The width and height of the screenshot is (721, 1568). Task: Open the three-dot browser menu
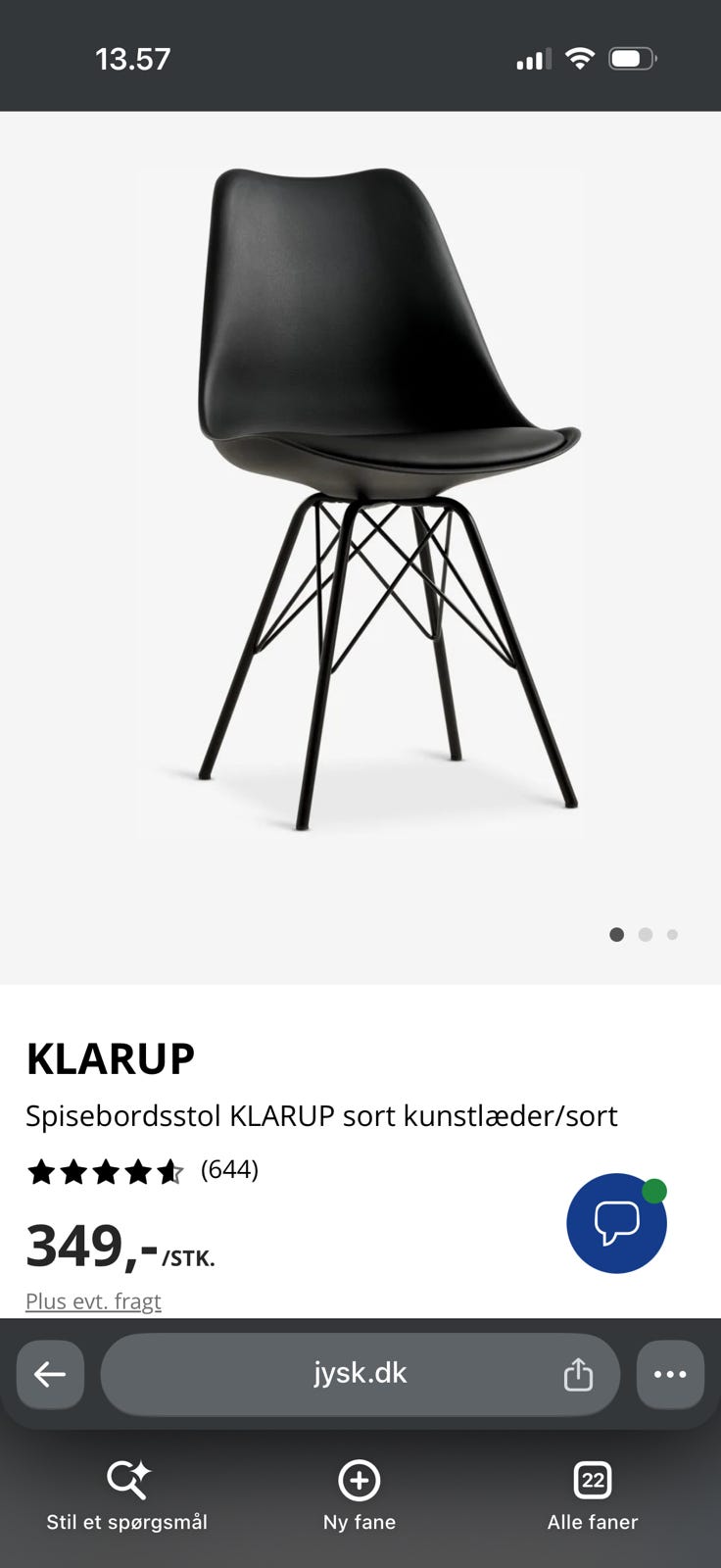pyautogui.click(x=670, y=1375)
